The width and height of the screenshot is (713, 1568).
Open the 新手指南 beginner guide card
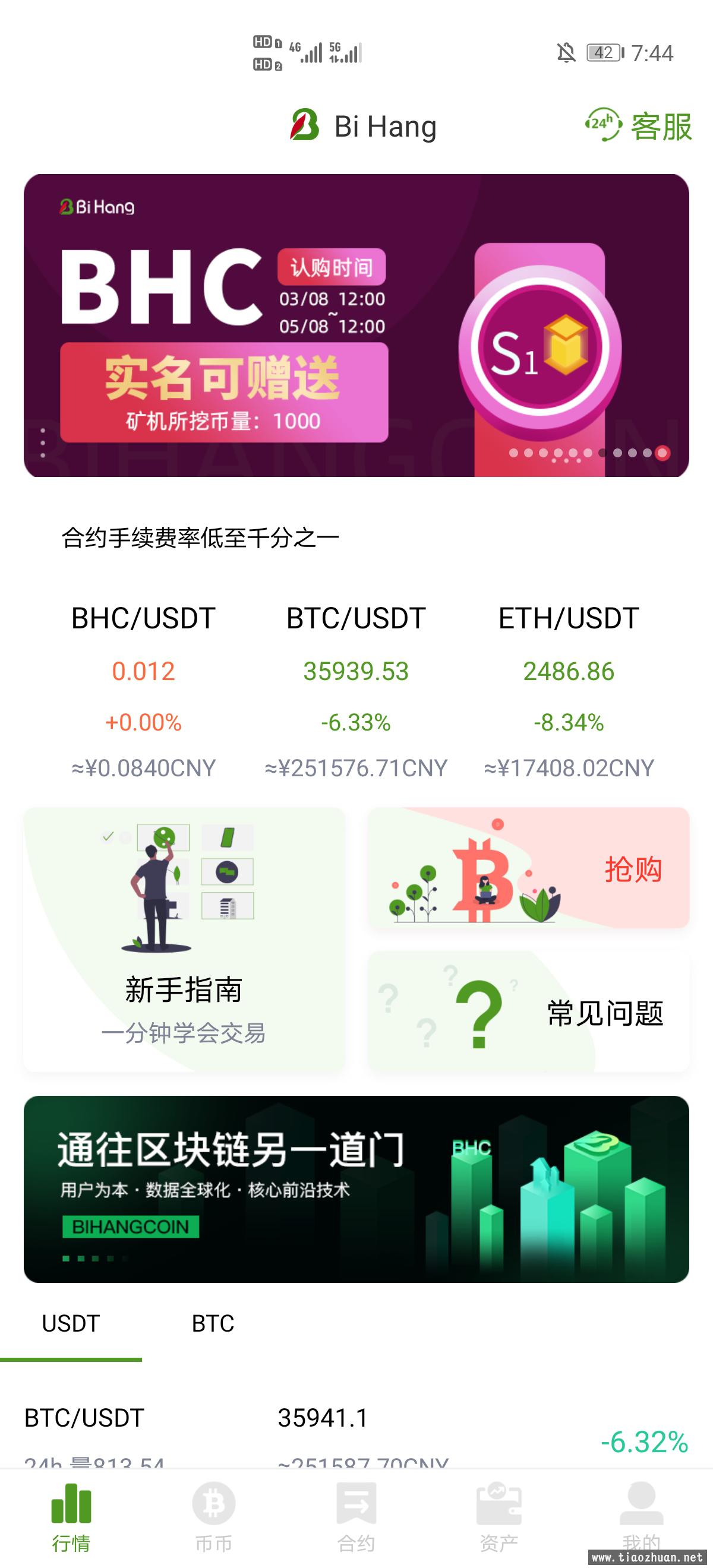(184, 939)
